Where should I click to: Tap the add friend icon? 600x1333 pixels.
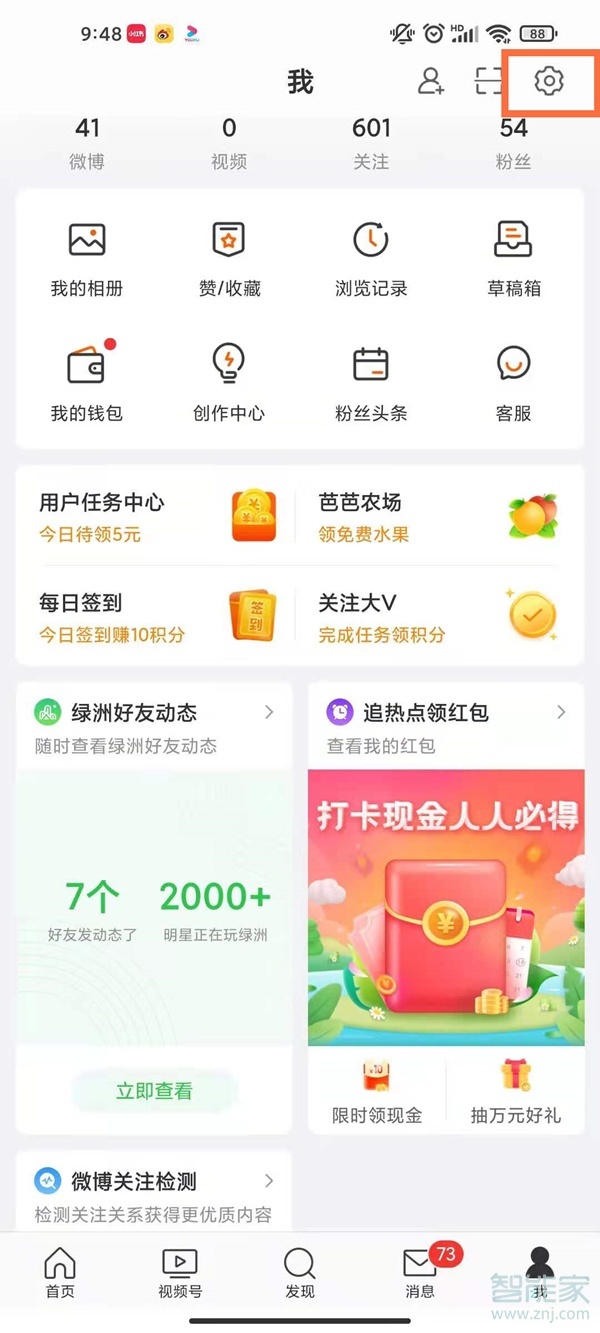tap(431, 81)
